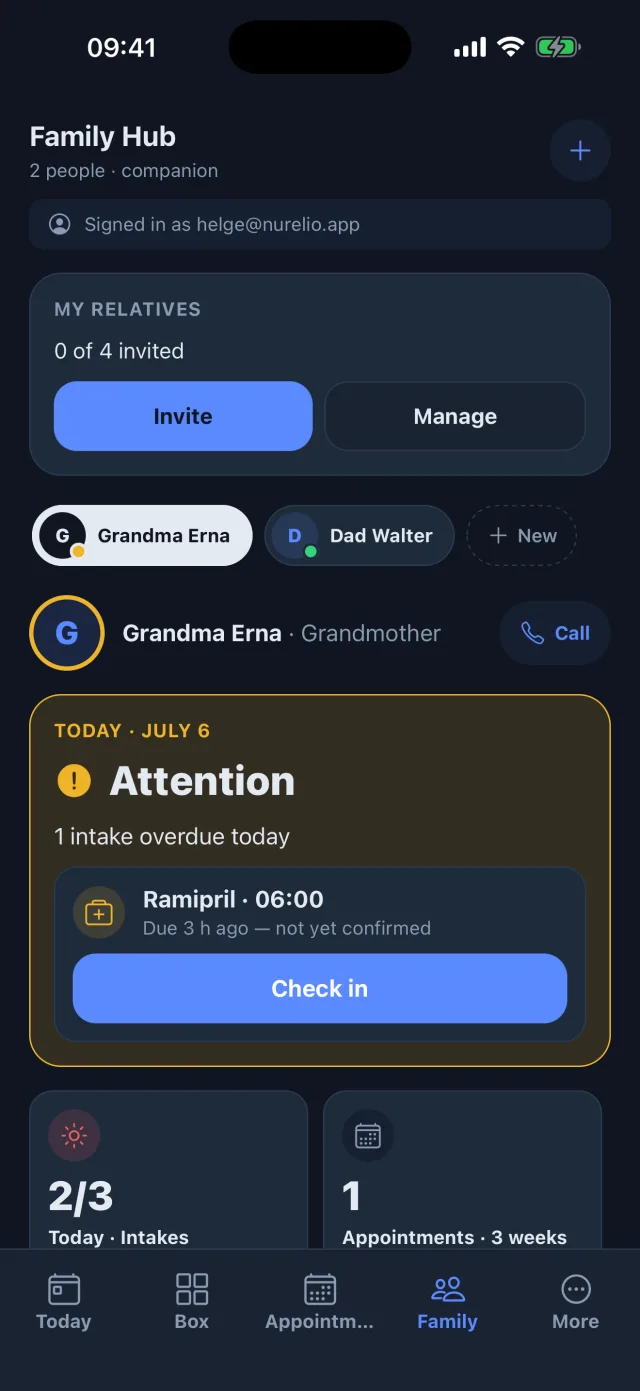Open the Appointments tab
This screenshot has width=640, height=1391.
(x=320, y=1302)
